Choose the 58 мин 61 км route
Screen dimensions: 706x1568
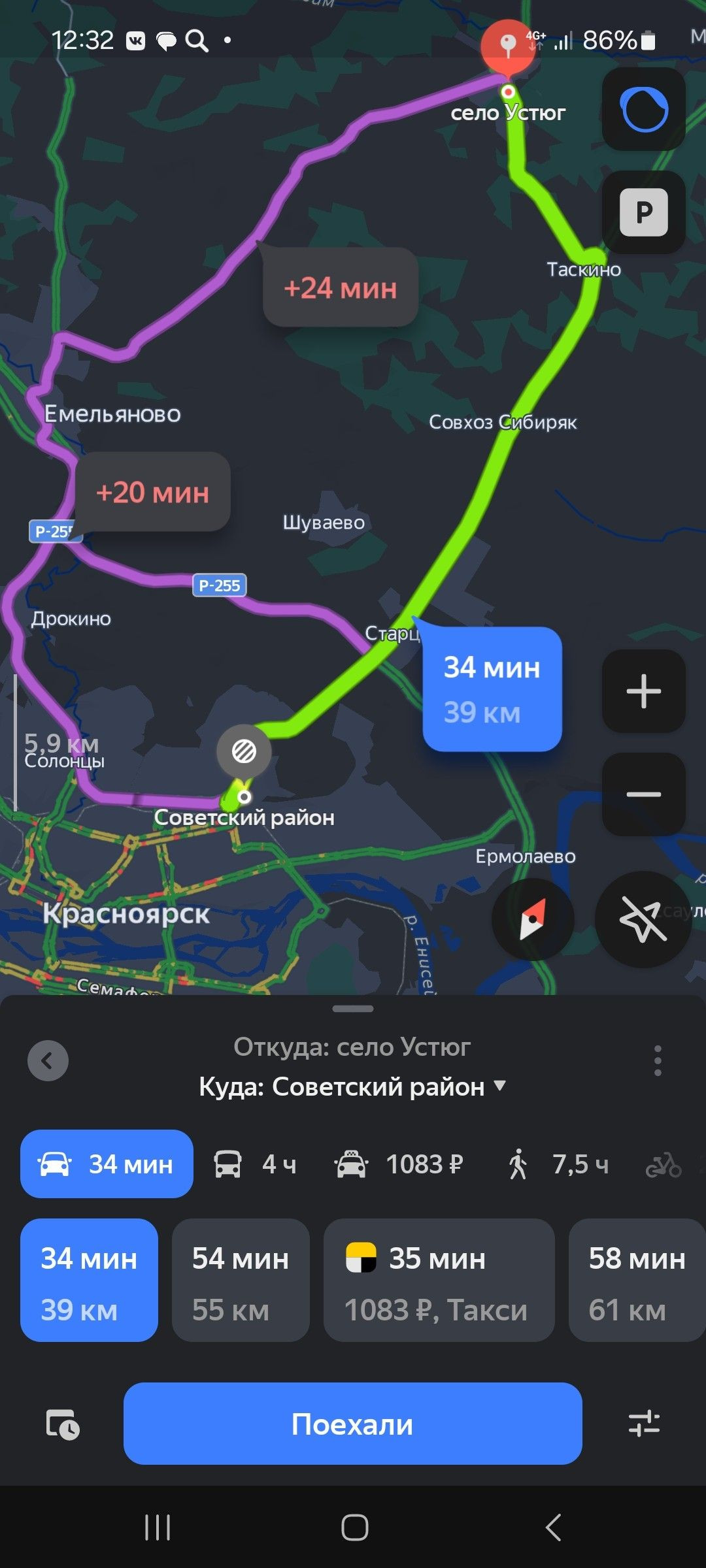(x=637, y=1280)
